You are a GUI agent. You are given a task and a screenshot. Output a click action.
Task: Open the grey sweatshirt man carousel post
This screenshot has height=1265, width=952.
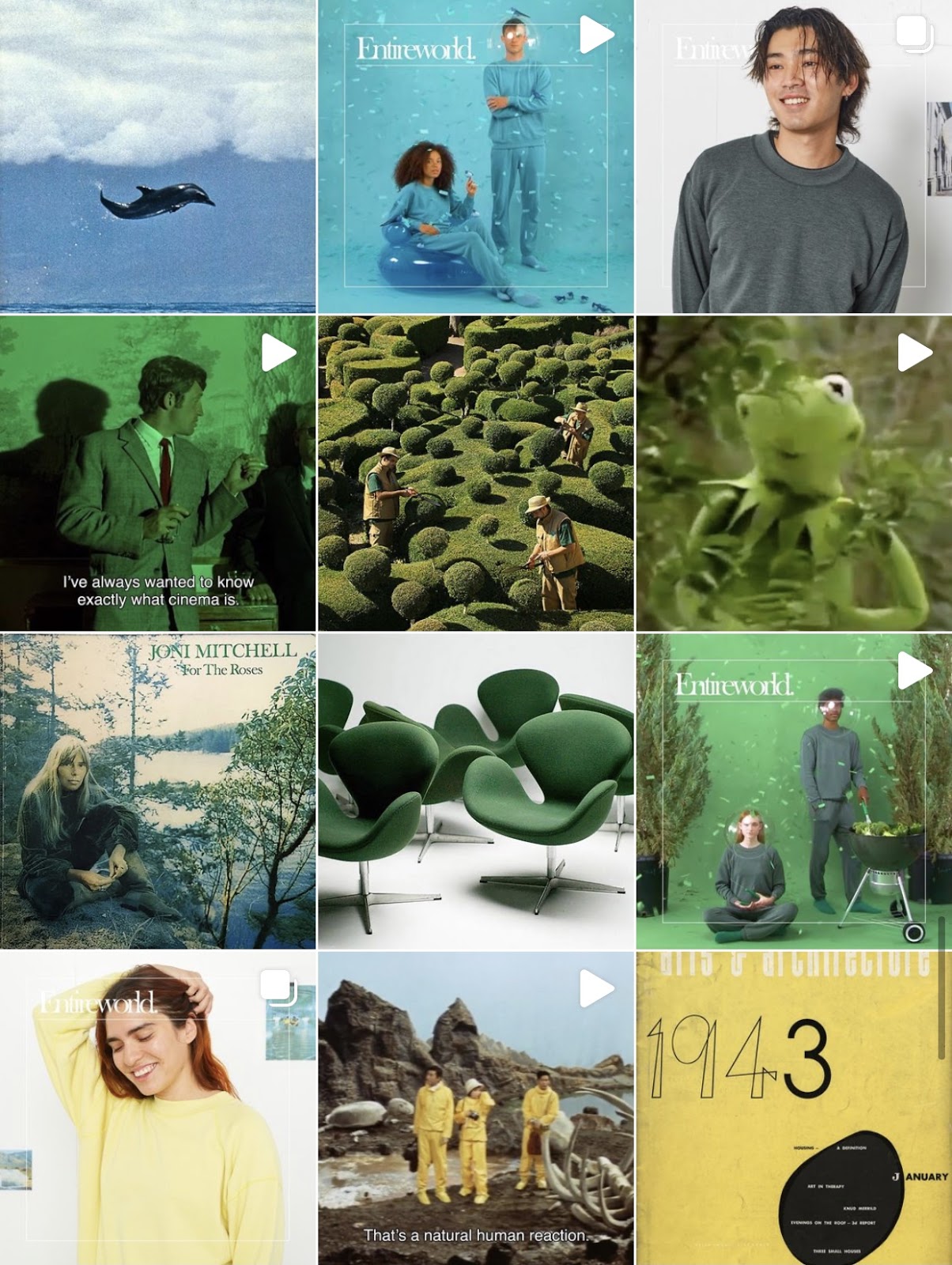pyautogui.click(x=793, y=157)
